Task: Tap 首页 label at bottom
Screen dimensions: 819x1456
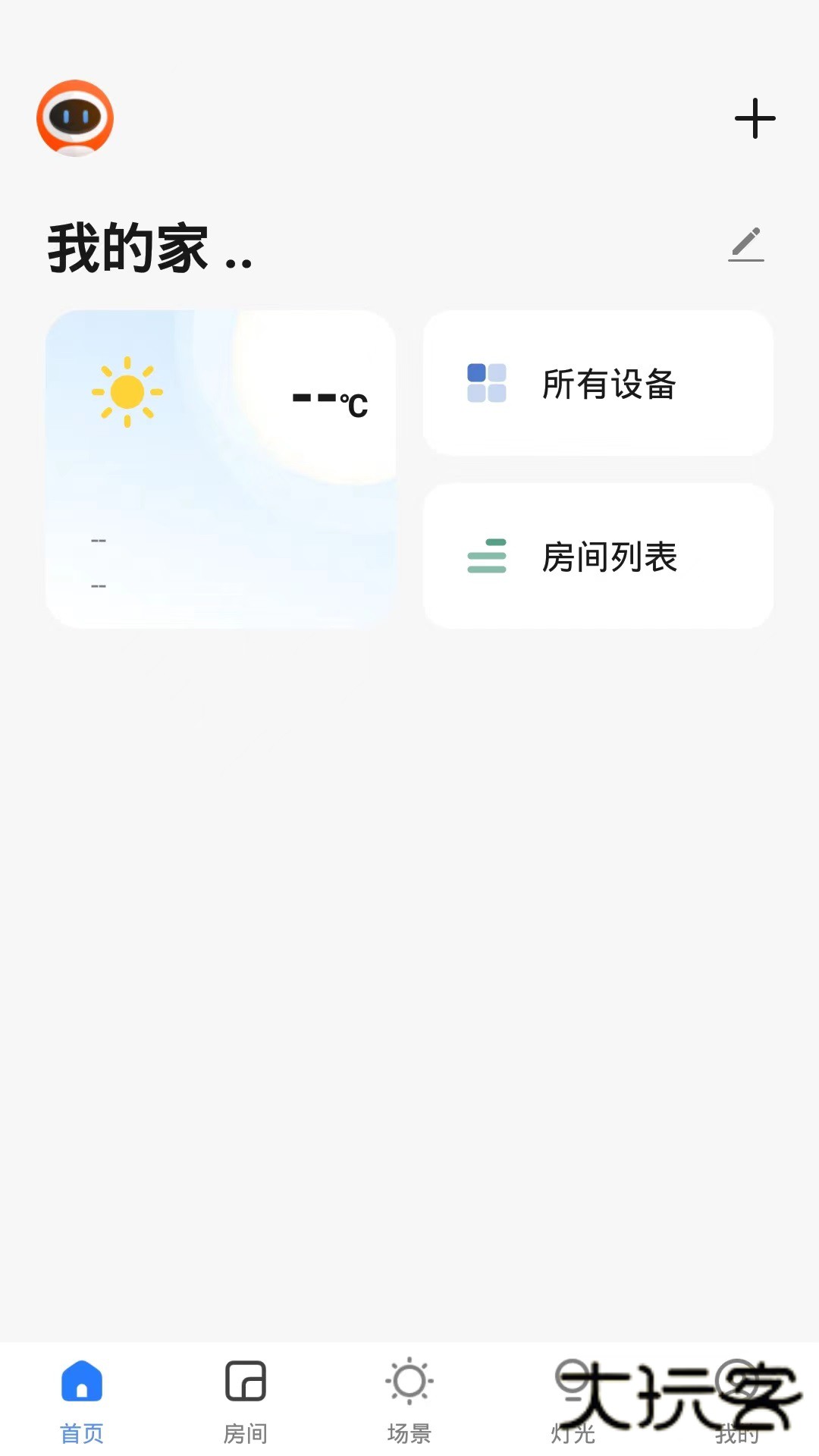Action: pyautogui.click(x=82, y=1433)
